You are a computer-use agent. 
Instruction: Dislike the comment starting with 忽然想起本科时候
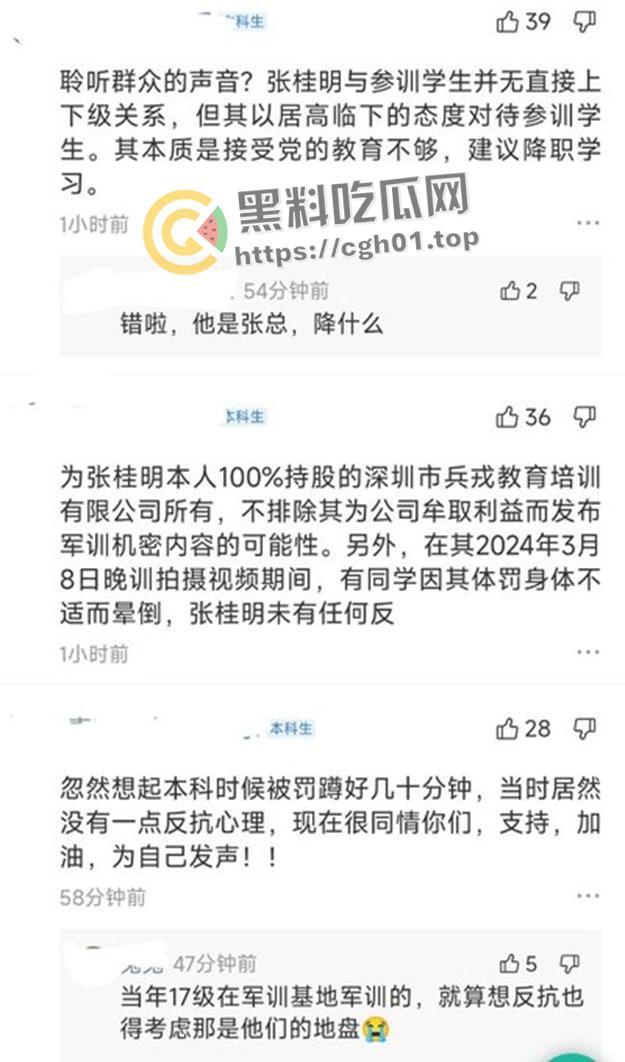(585, 728)
